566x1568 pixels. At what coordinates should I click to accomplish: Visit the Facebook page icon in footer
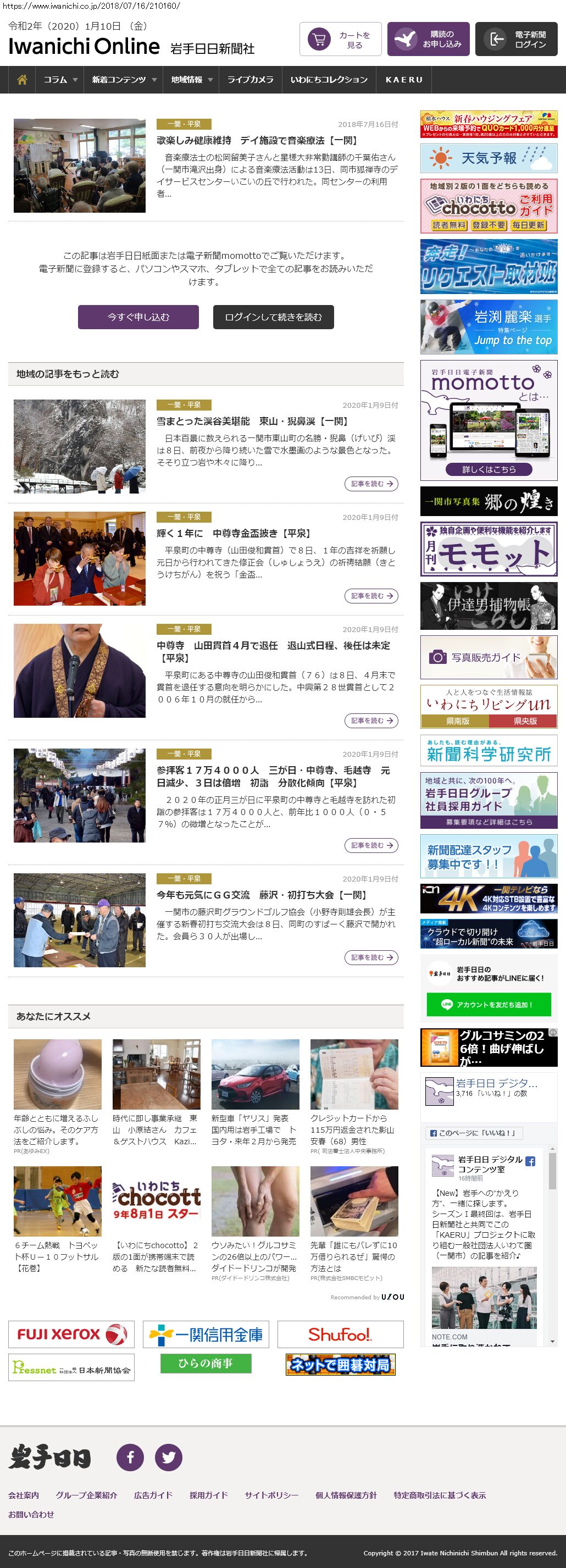coord(130,1457)
